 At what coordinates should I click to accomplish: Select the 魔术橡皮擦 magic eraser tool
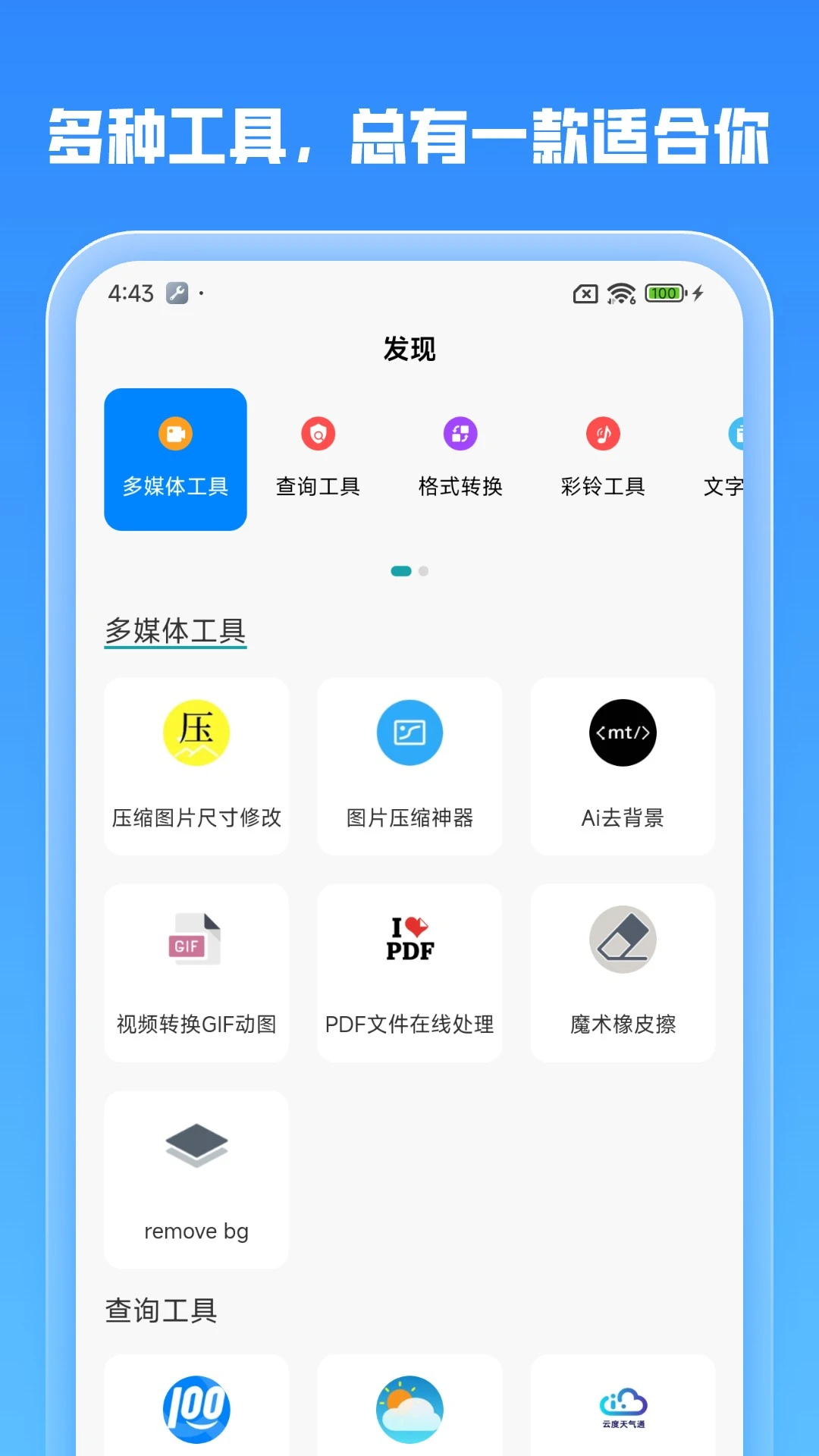(x=622, y=973)
